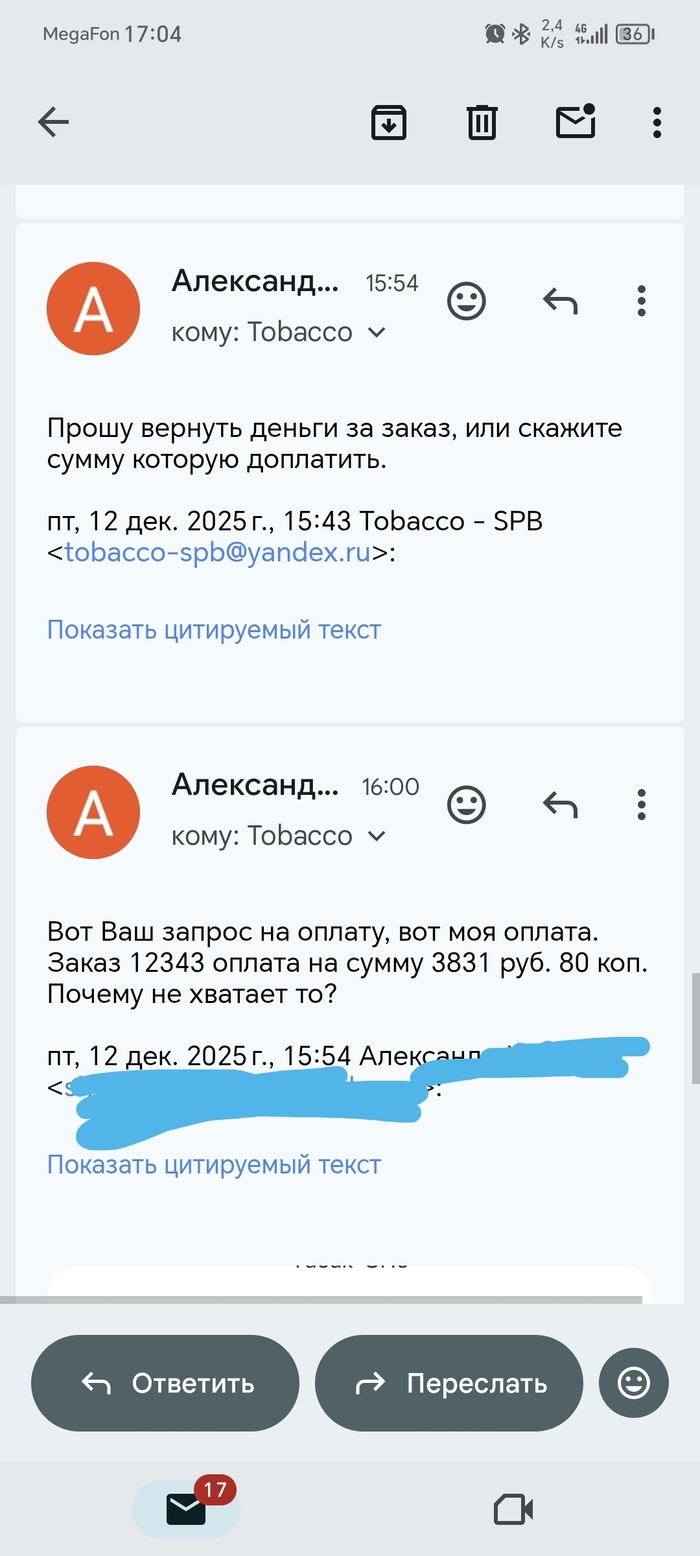Open more options for the 16:00 message

tap(641, 804)
